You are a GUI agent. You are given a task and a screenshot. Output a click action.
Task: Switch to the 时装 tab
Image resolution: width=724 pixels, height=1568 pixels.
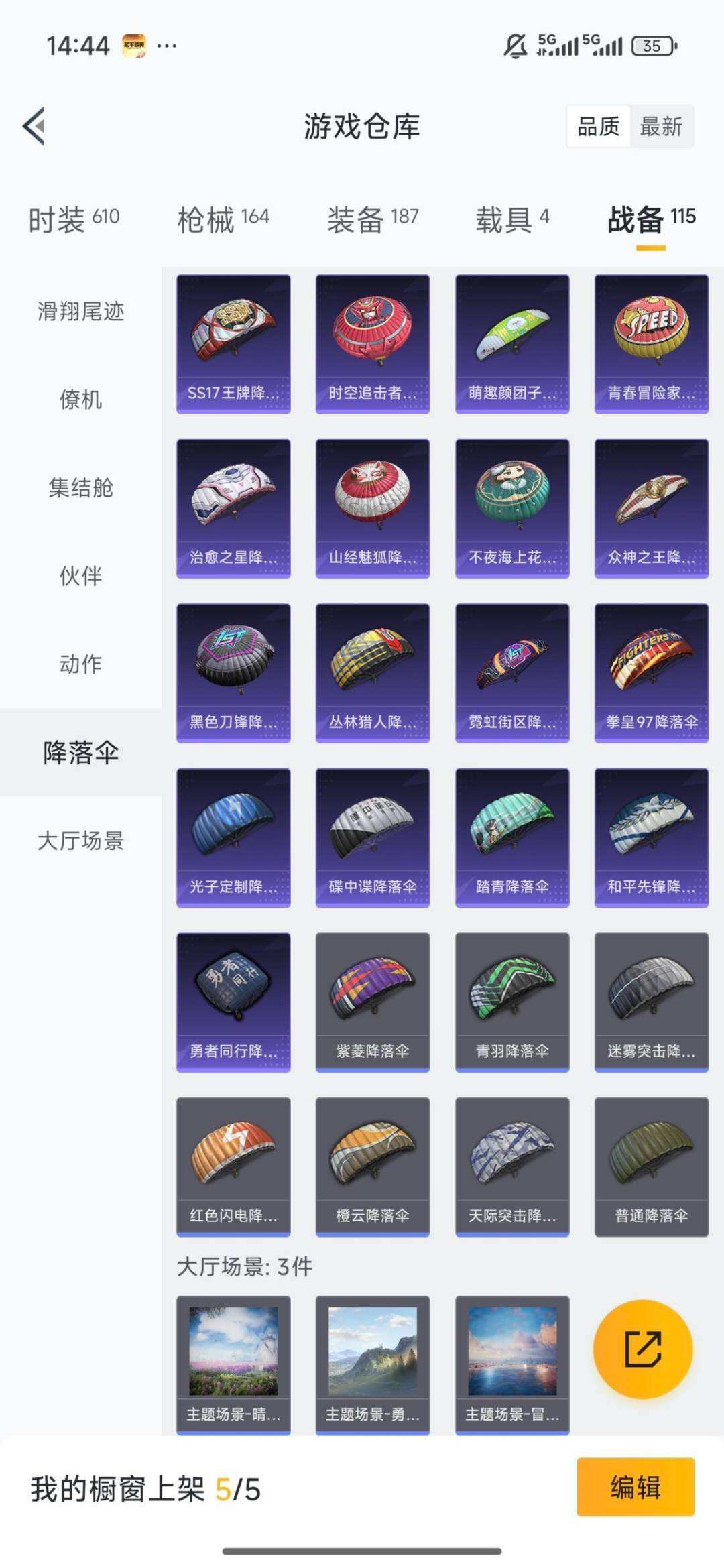74,219
